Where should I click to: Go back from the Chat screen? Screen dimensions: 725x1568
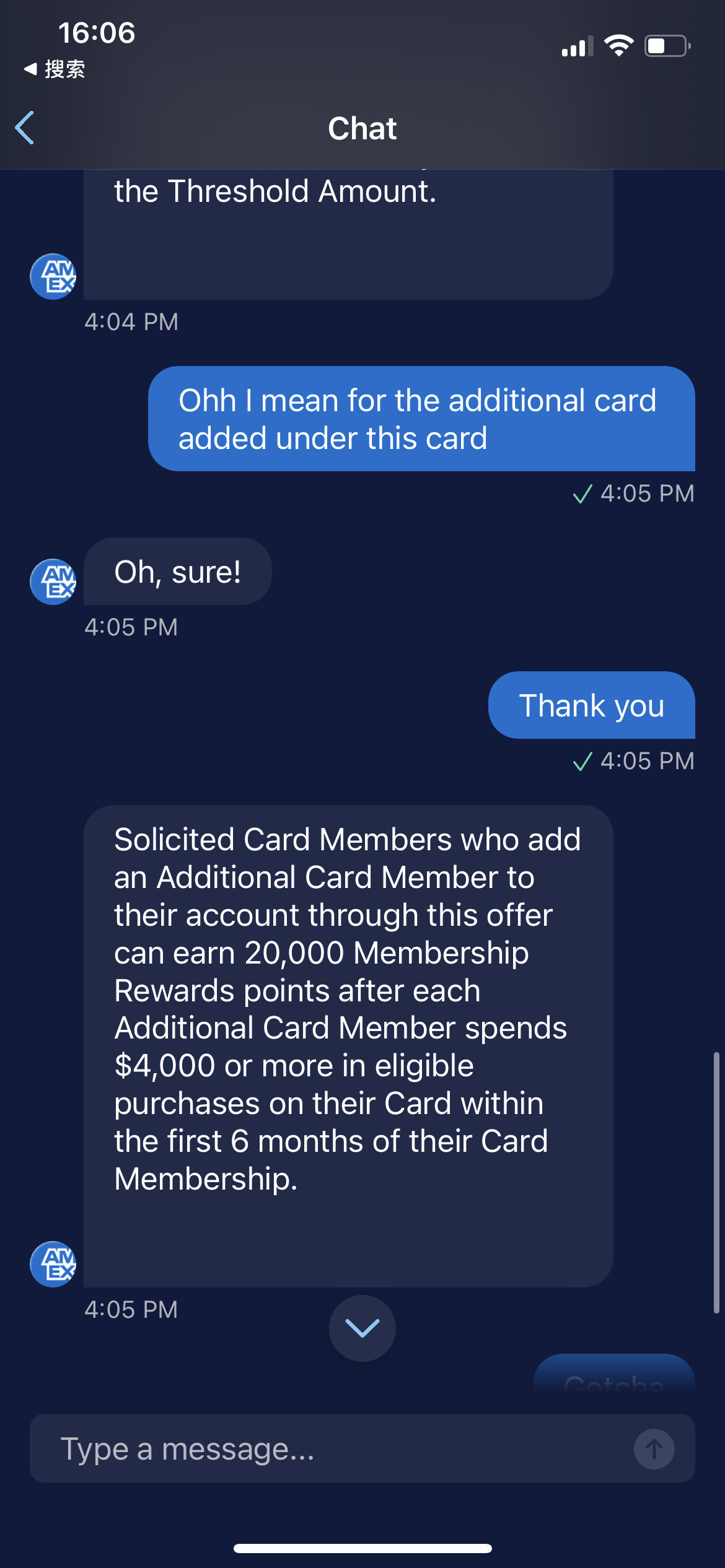(x=25, y=128)
